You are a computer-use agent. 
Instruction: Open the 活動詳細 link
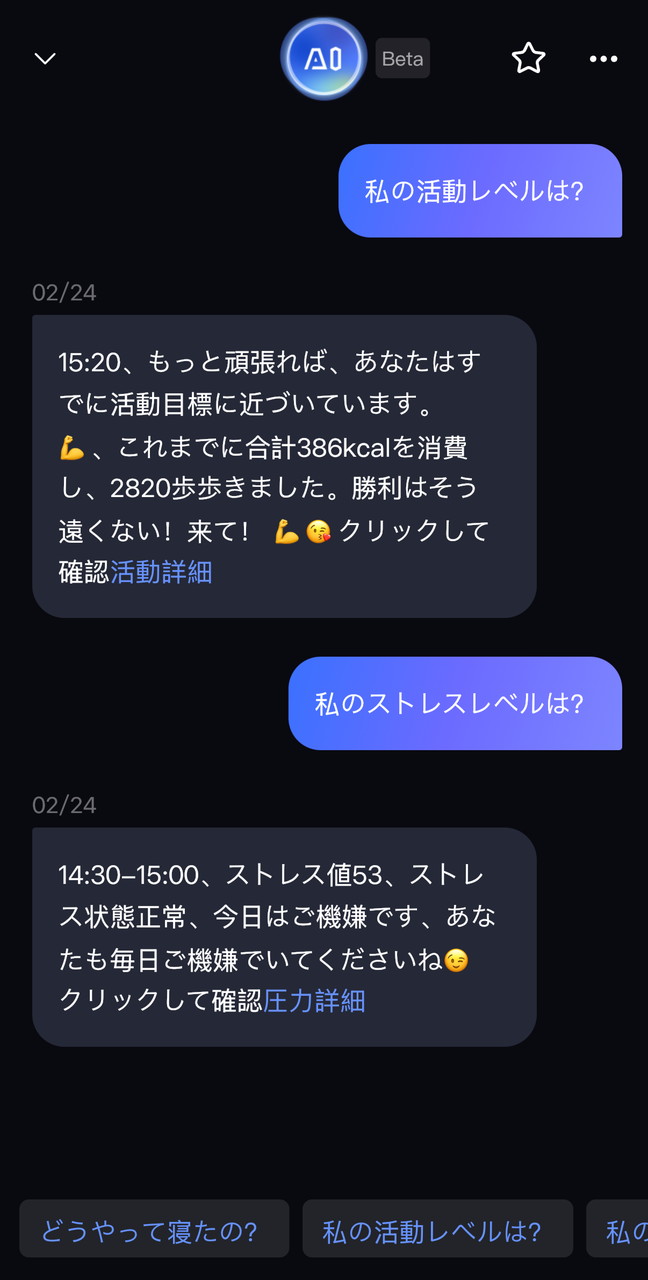point(161,572)
